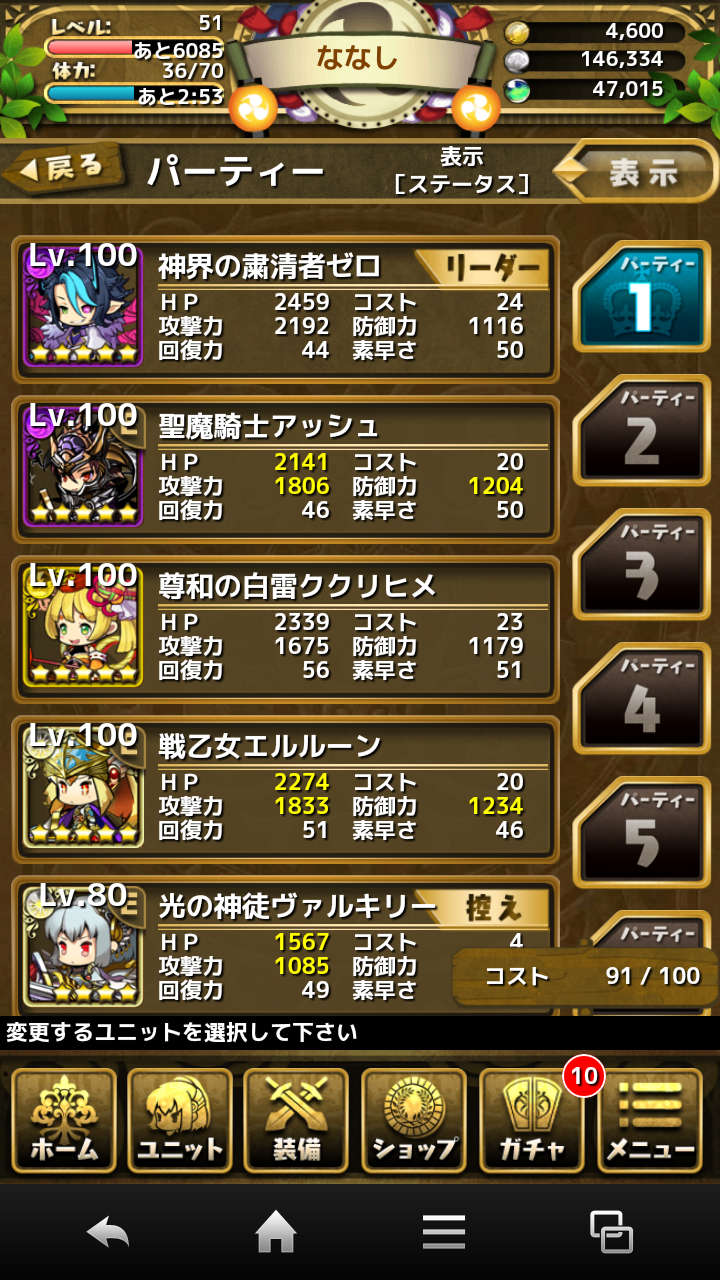Switch to party 1 tab
Screen dimensions: 720x1280
tap(641, 297)
